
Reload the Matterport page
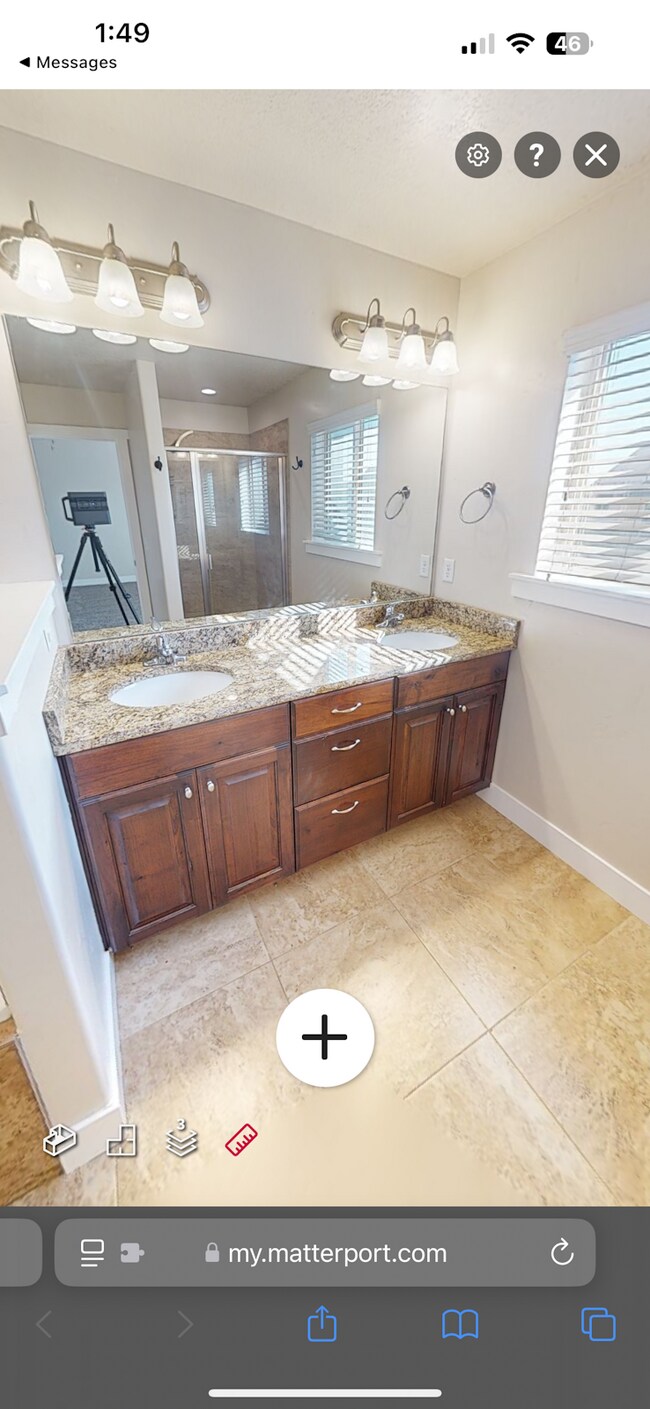click(562, 1252)
